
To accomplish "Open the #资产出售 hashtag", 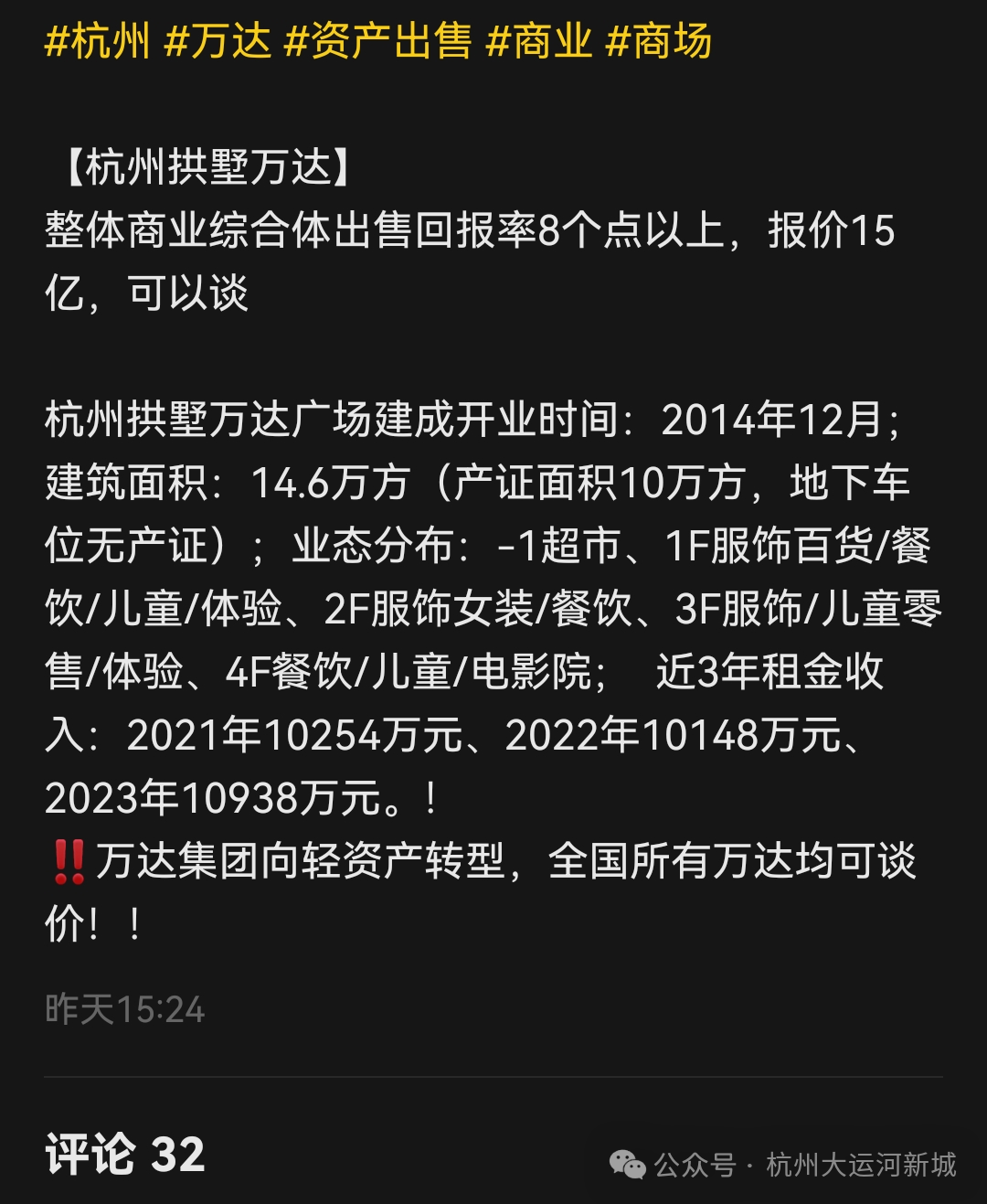I will pos(378,41).
